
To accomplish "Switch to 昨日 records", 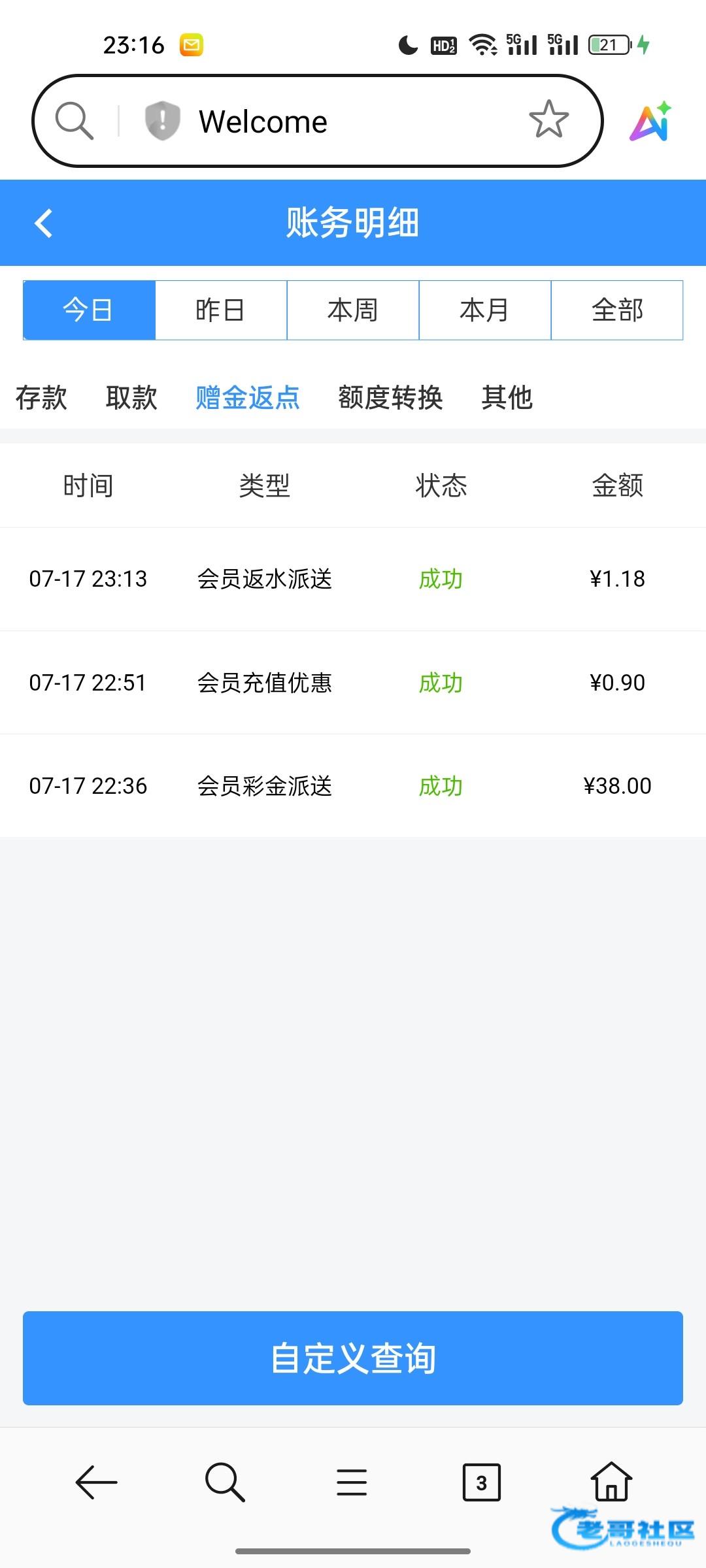I will tap(221, 310).
